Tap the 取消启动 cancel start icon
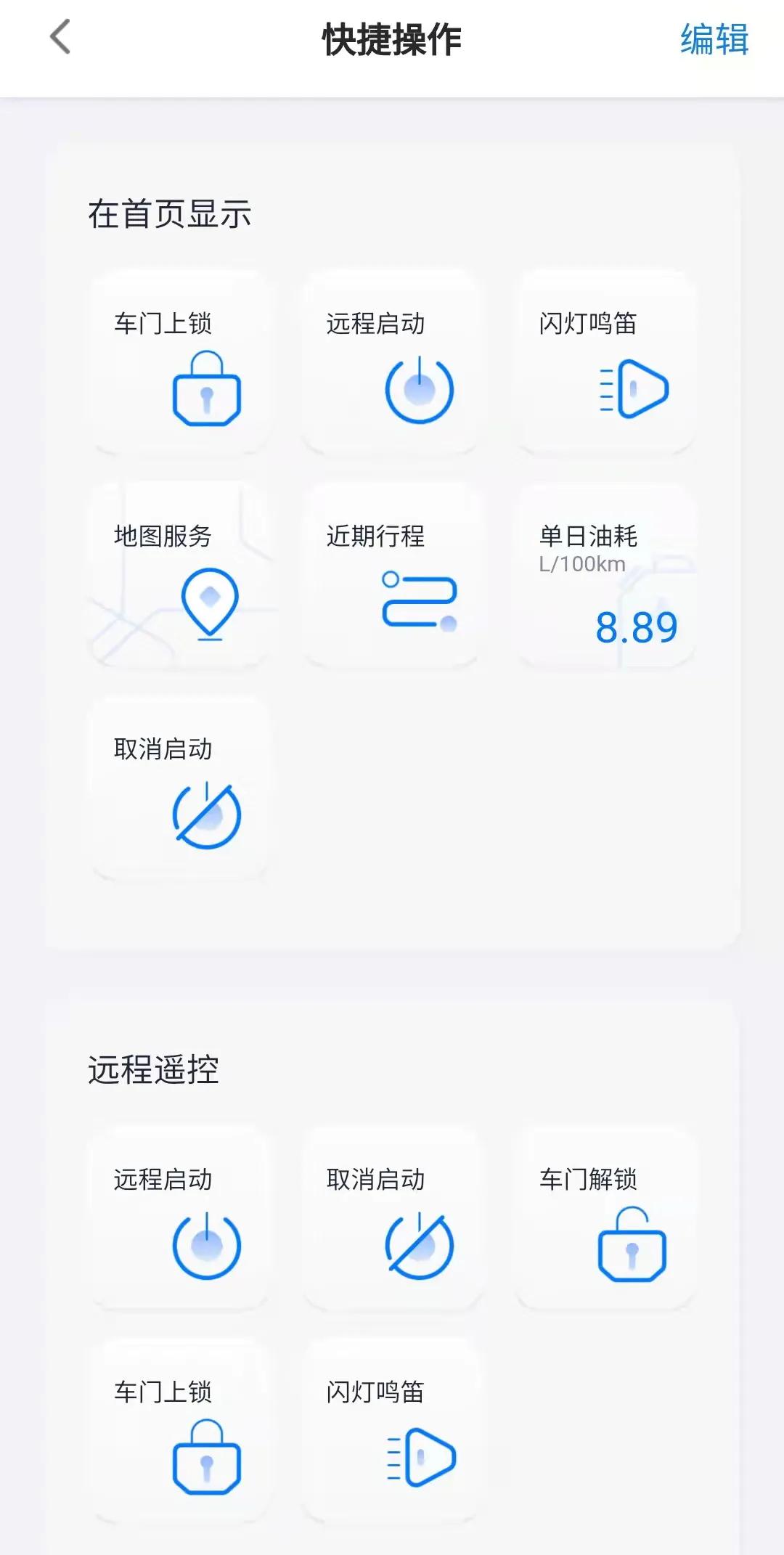This screenshot has height=1555, width=784. pos(207,815)
